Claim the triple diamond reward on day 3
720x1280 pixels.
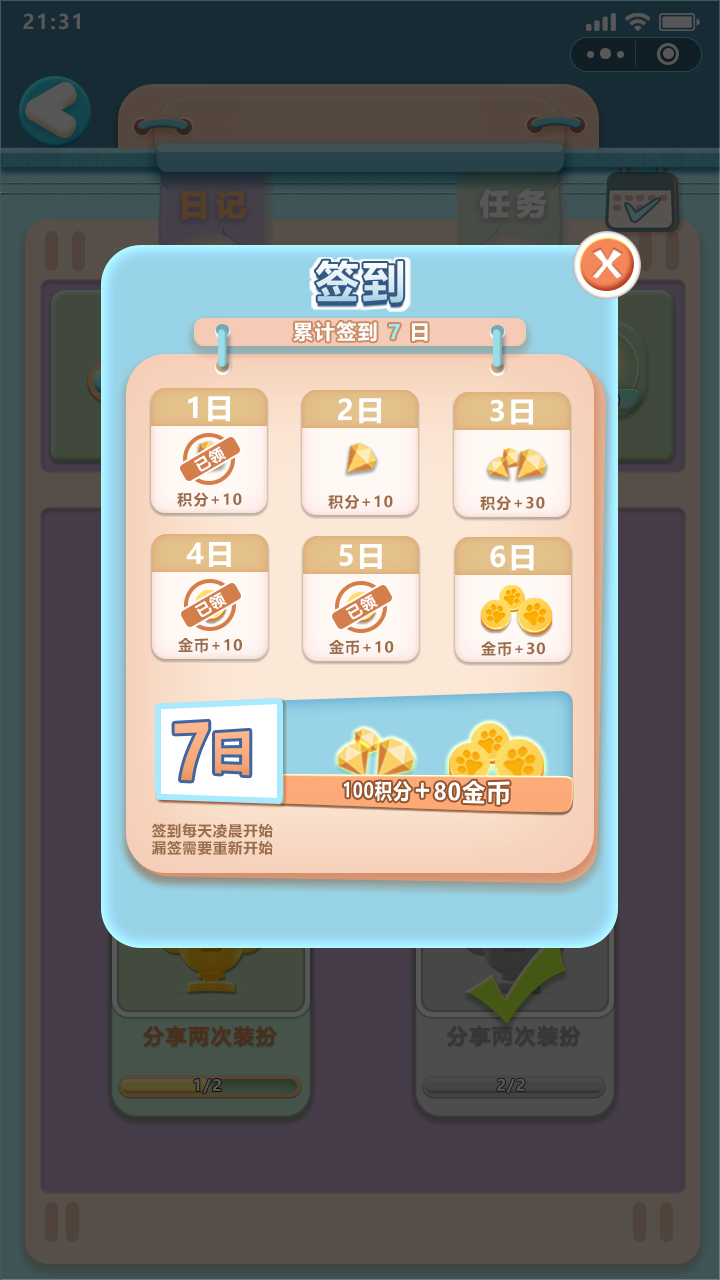tap(513, 460)
